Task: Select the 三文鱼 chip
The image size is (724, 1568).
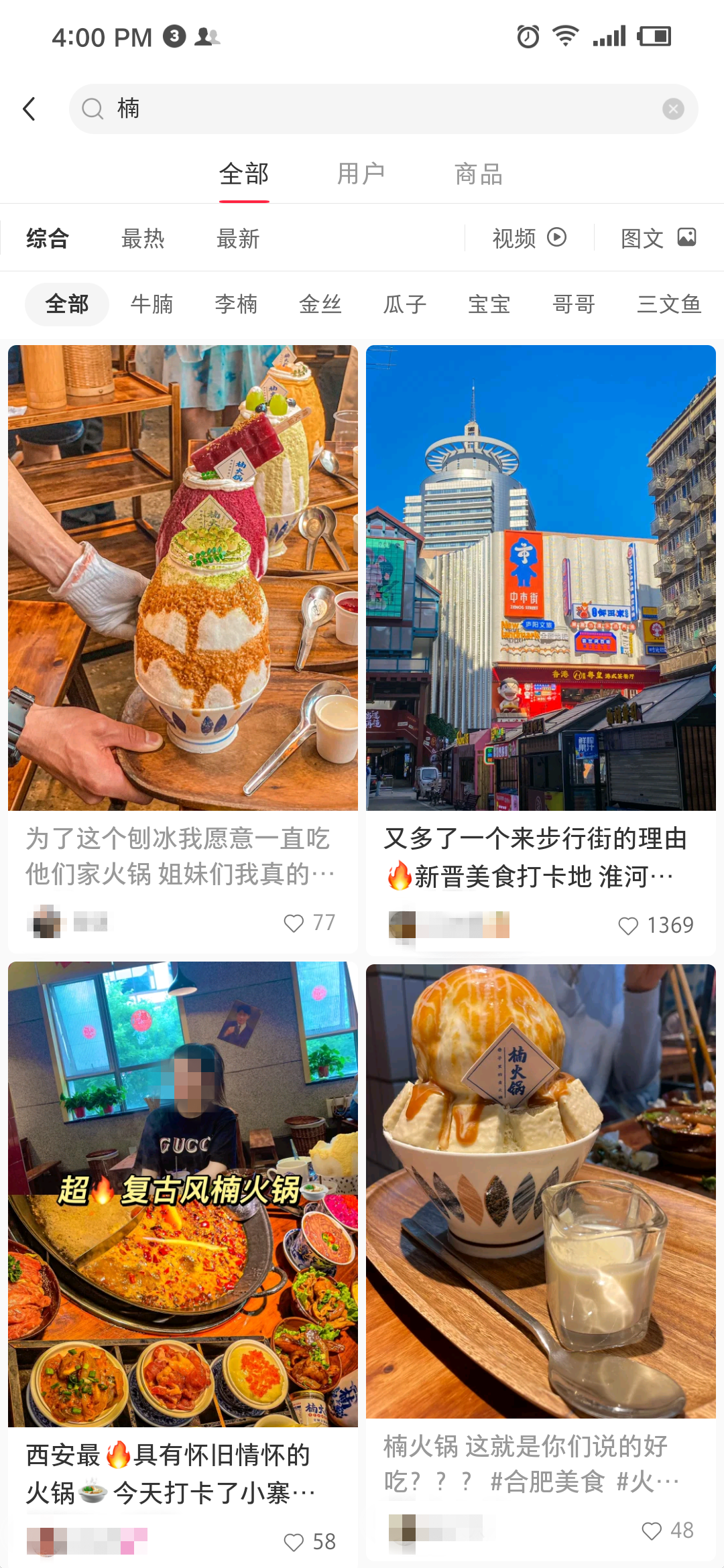Action: [668, 304]
